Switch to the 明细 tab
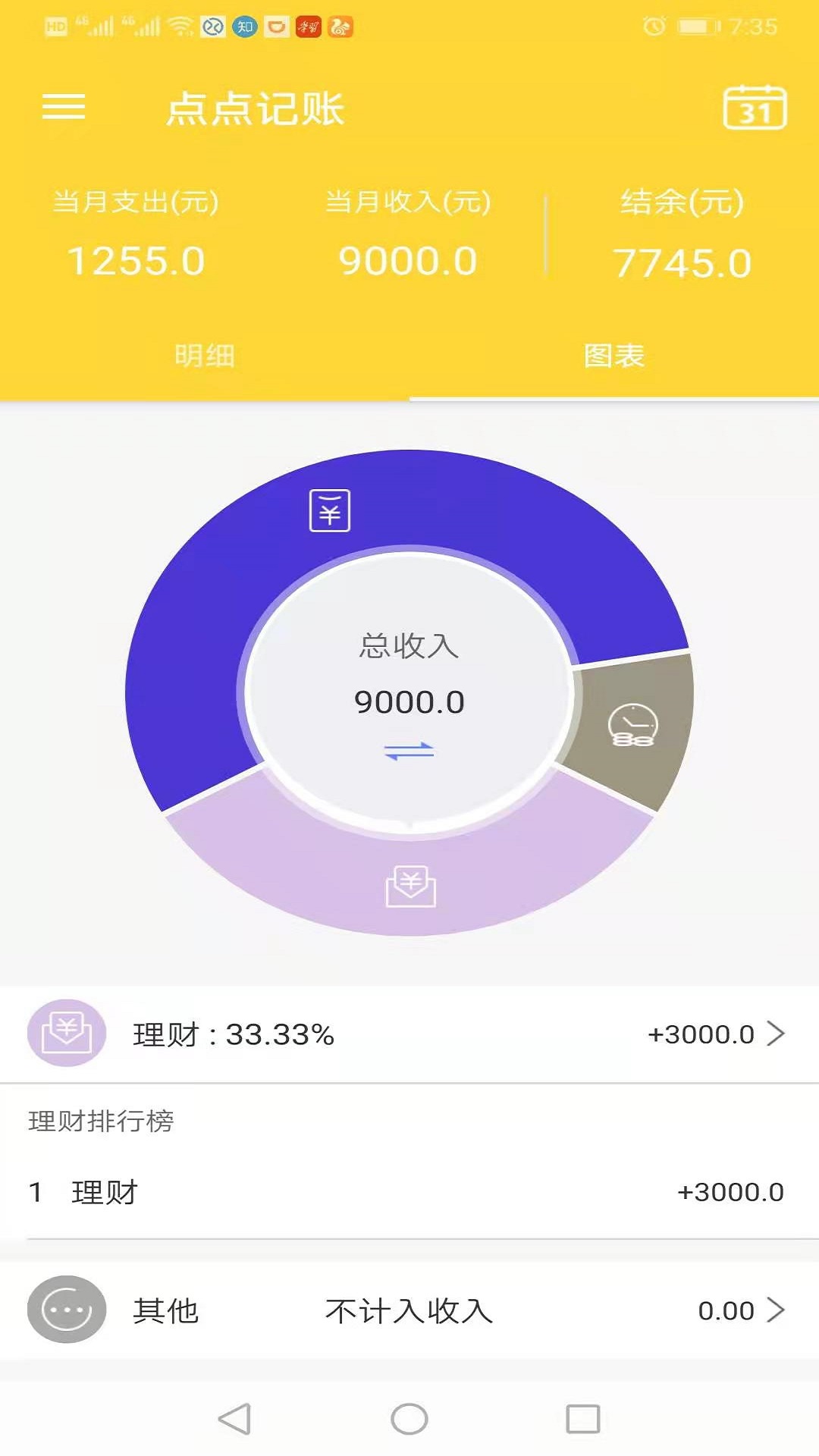Screen dimensions: 819x1456 tap(203, 355)
